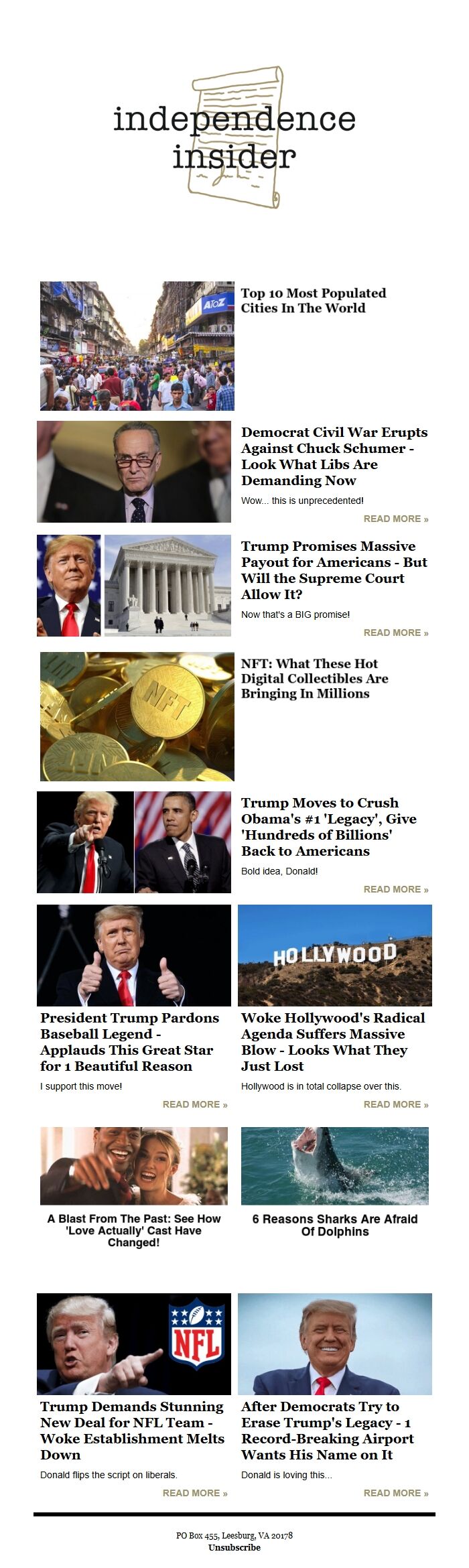
Task: Open the 'Love Actually' cast article
Action: coord(133,1230)
